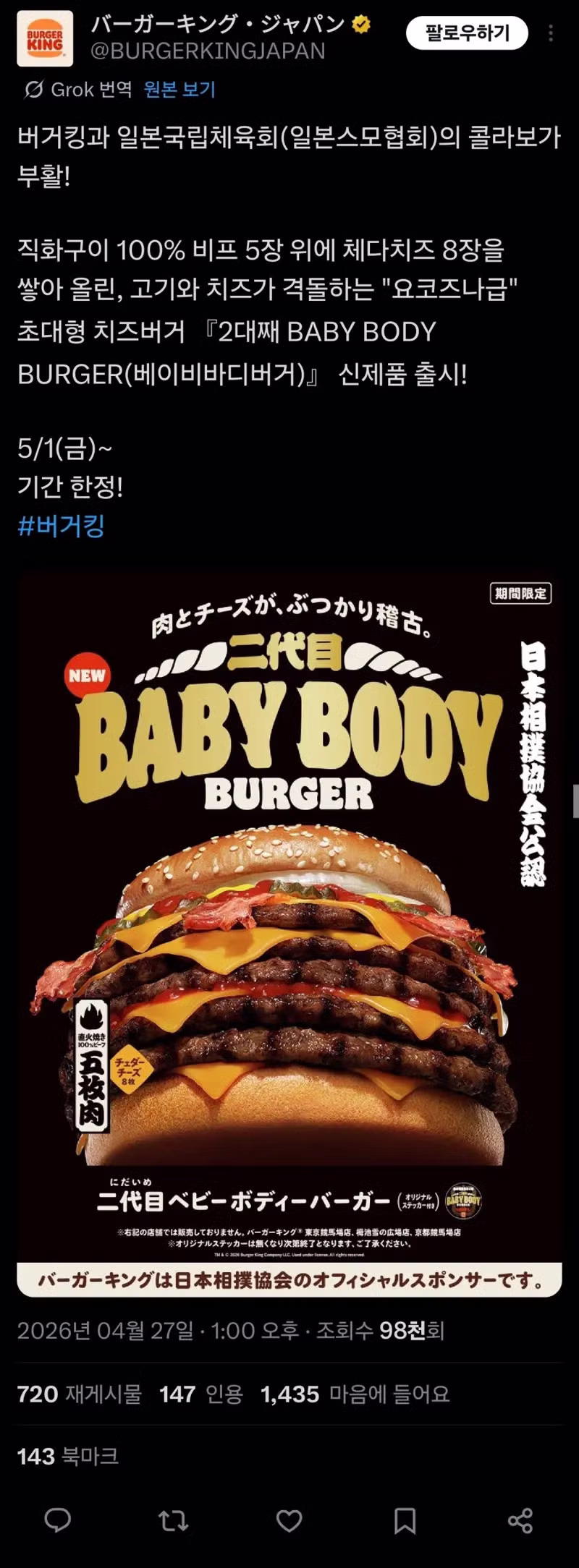The height and width of the screenshot is (1568, 579).
Task: Open the Baby Body Burger image
Action: (289, 933)
